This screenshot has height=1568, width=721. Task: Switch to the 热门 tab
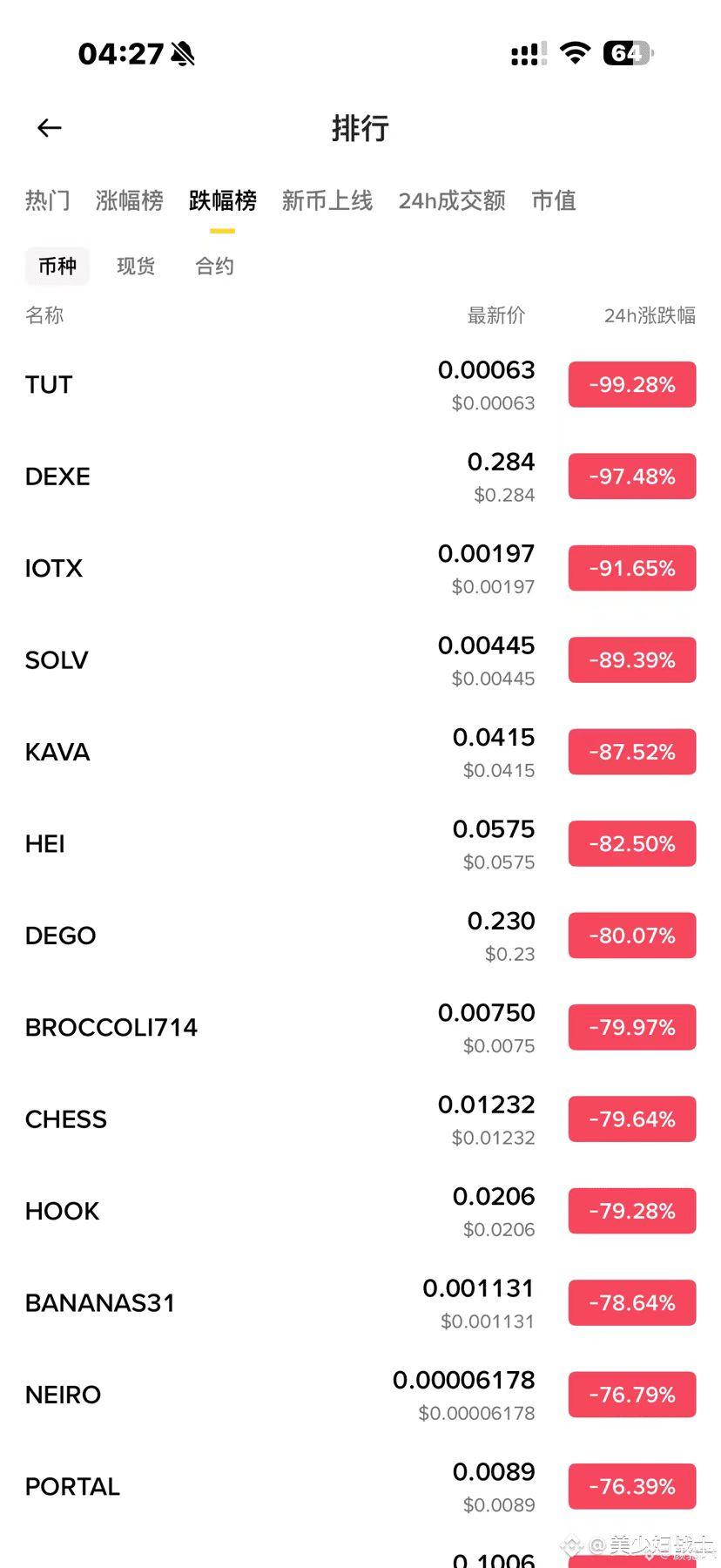(48, 201)
